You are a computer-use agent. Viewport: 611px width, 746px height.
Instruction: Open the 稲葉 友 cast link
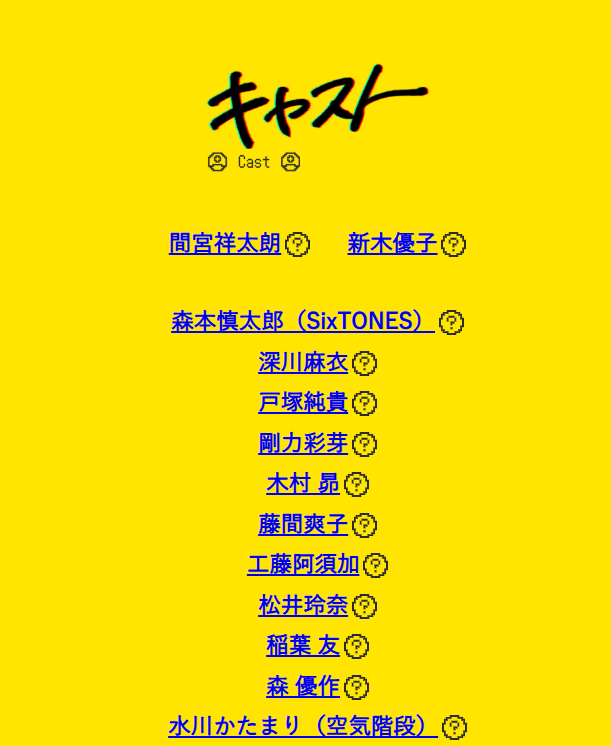click(x=303, y=646)
